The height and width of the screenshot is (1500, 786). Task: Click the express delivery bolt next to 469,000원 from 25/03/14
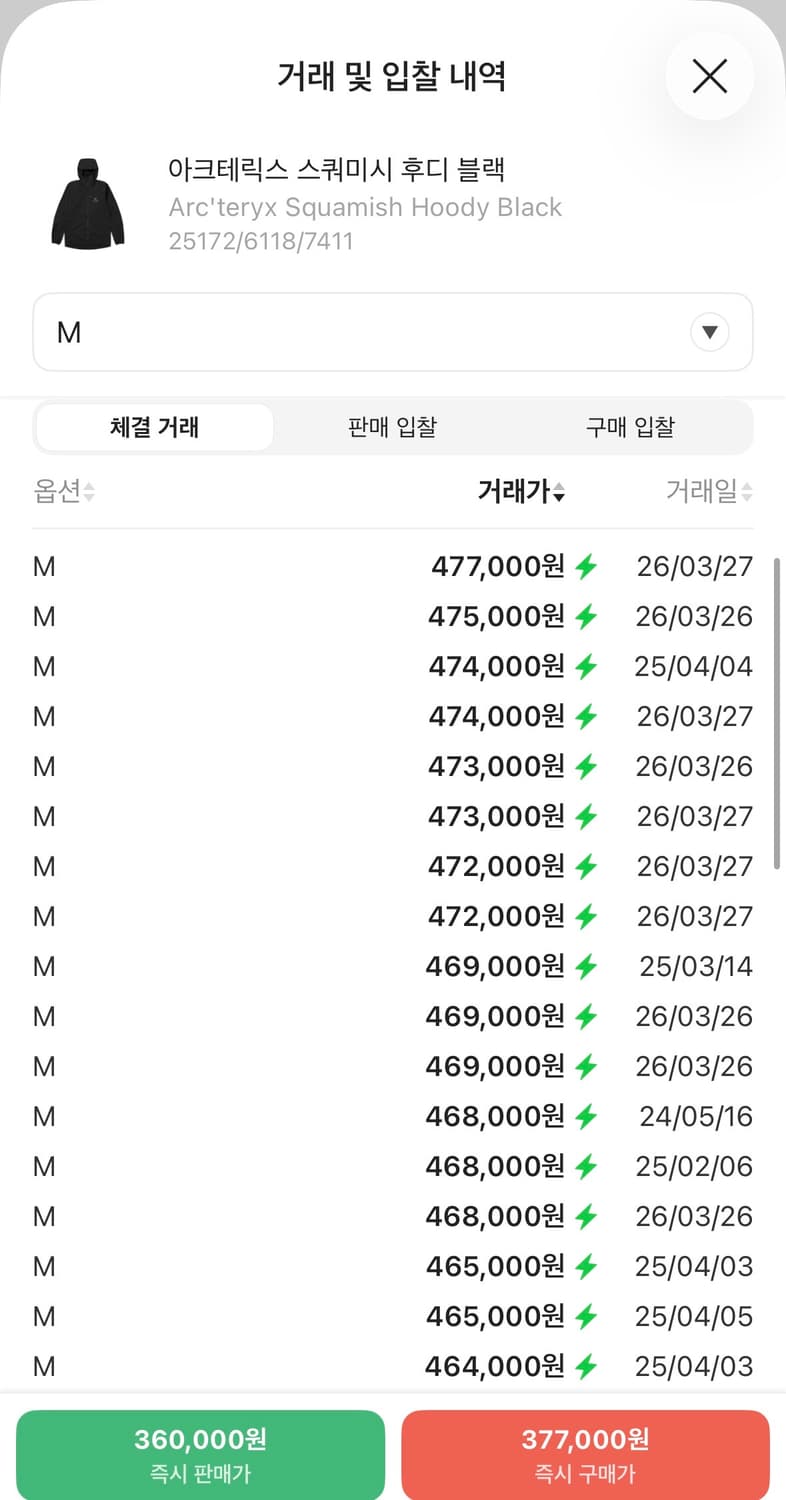click(x=585, y=966)
